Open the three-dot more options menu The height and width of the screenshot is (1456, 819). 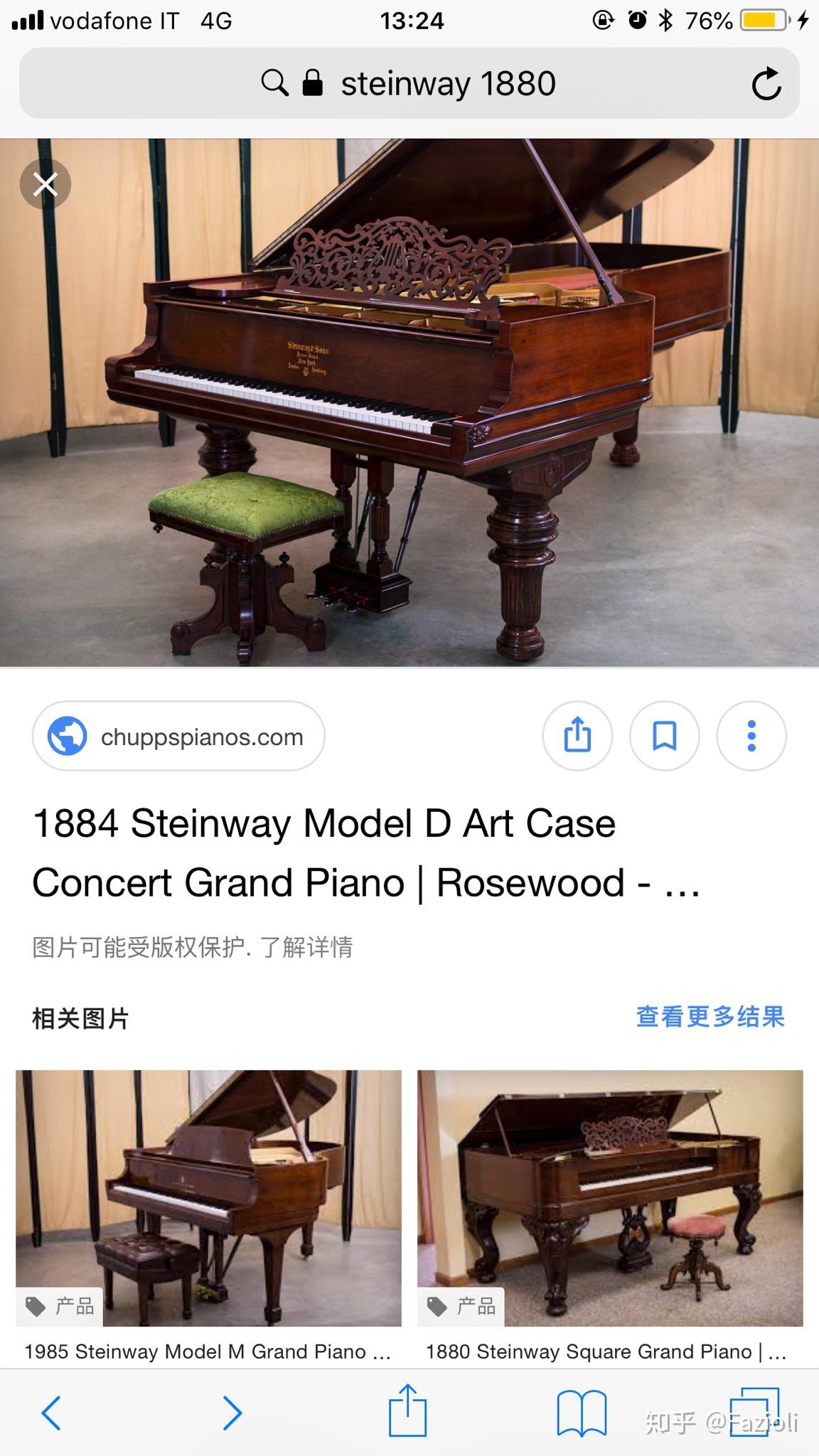(751, 736)
